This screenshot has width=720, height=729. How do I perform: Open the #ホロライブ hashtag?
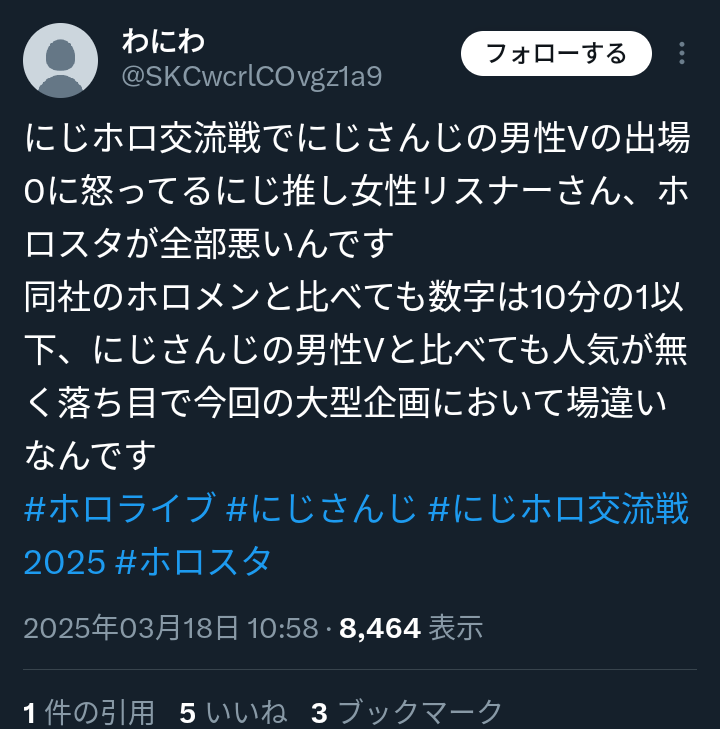(119, 509)
